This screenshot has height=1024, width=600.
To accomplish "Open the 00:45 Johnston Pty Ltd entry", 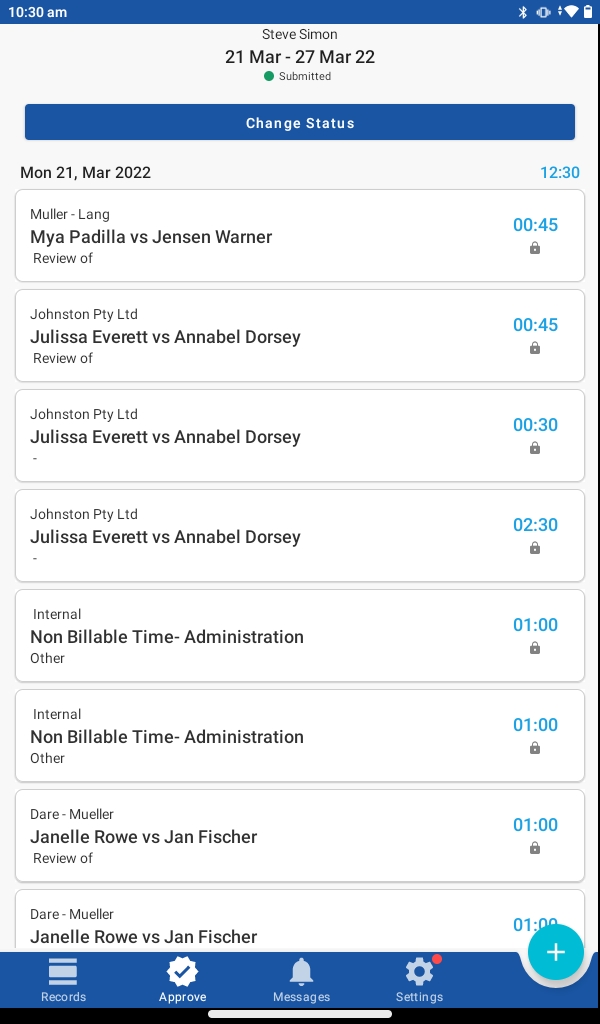I will 300,336.
